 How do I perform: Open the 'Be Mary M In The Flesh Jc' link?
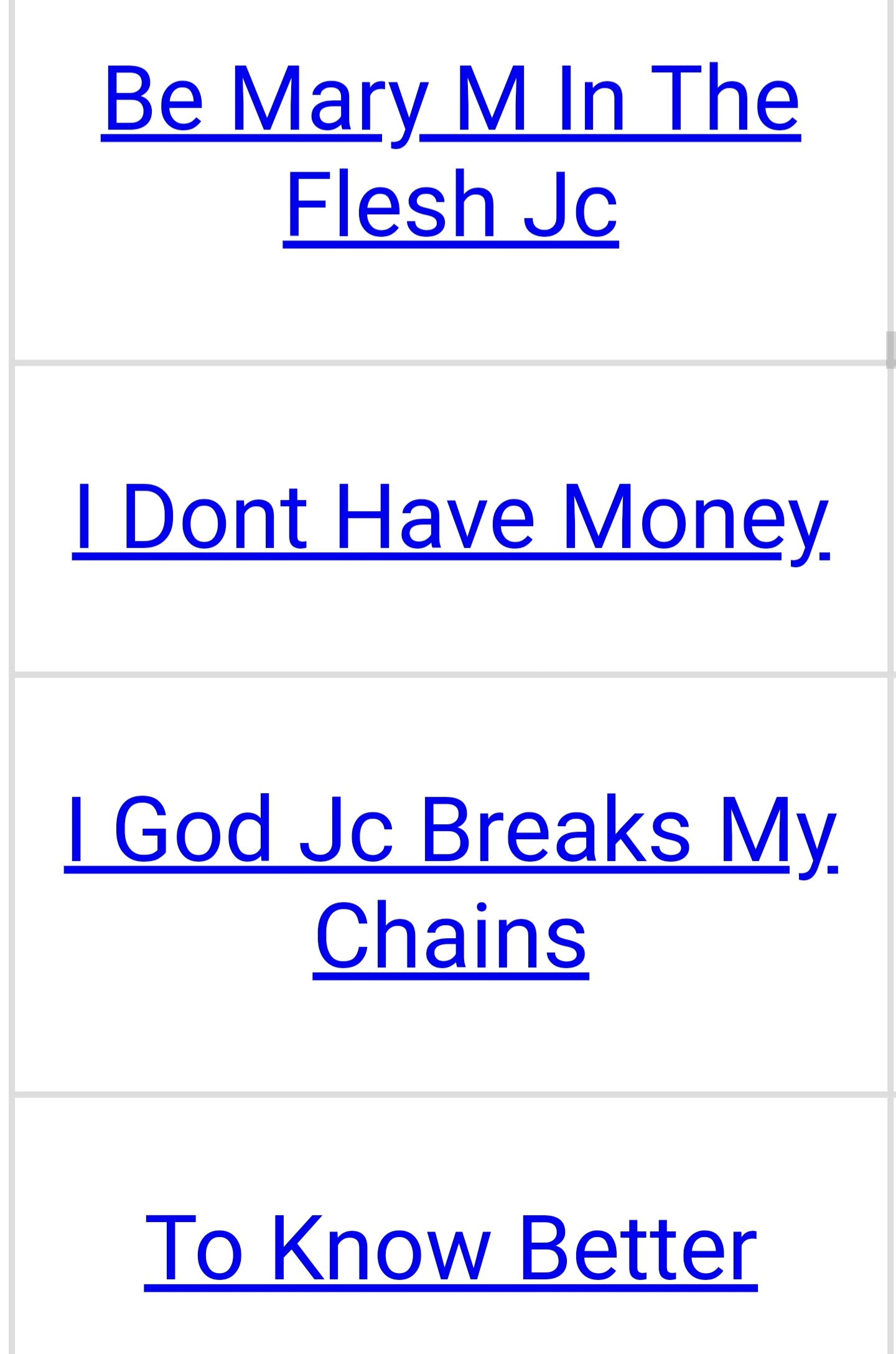(x=450, y=151)
